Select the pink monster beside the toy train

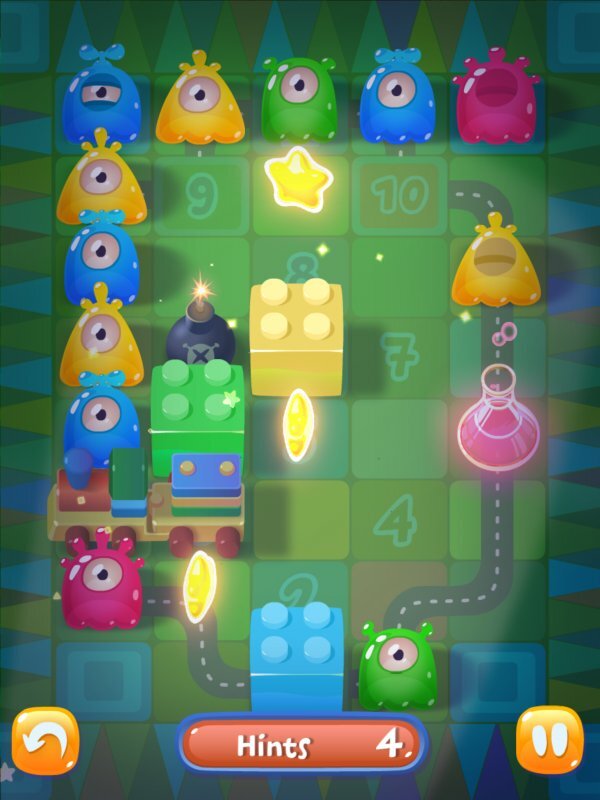pyautogui.click(x=101, y=580)
